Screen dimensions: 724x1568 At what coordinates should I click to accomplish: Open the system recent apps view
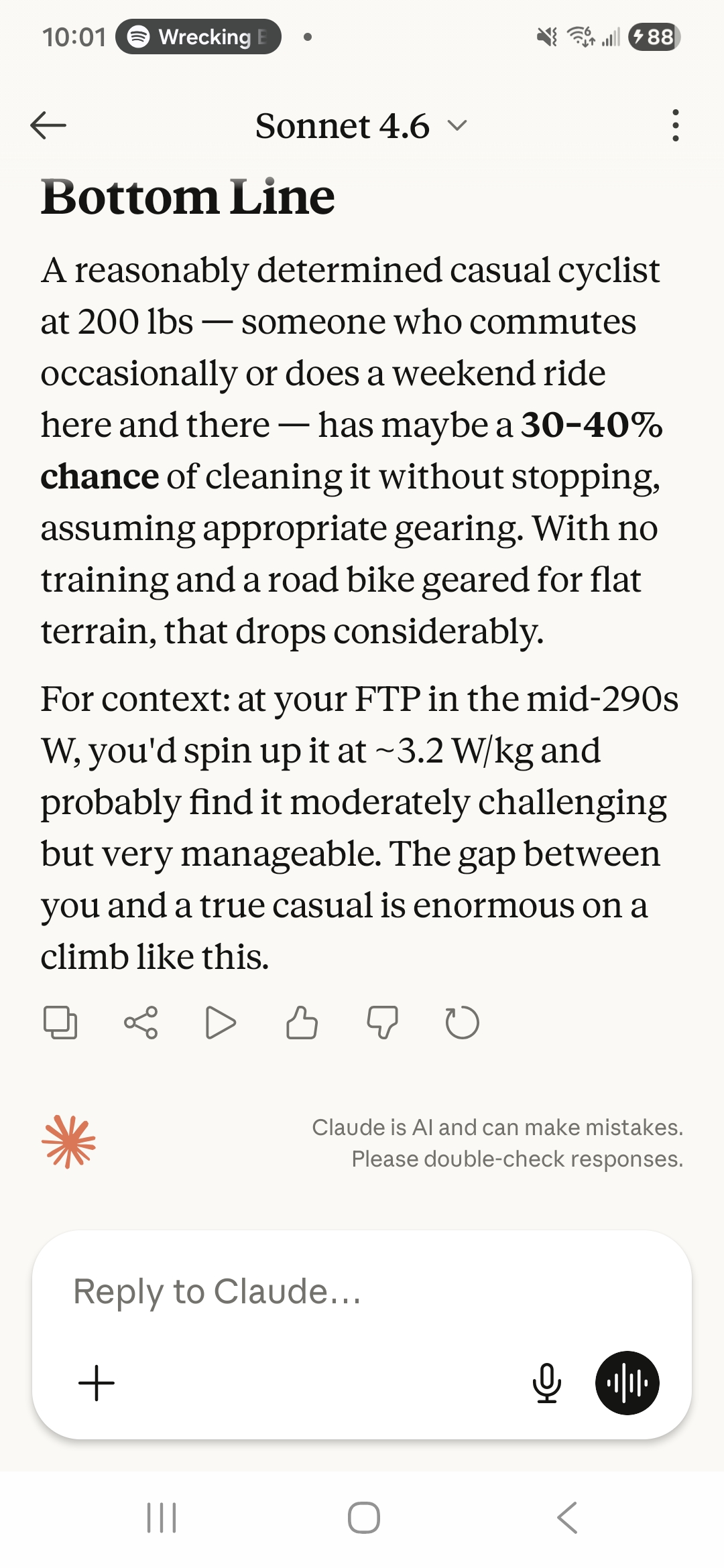[162, 1518]
